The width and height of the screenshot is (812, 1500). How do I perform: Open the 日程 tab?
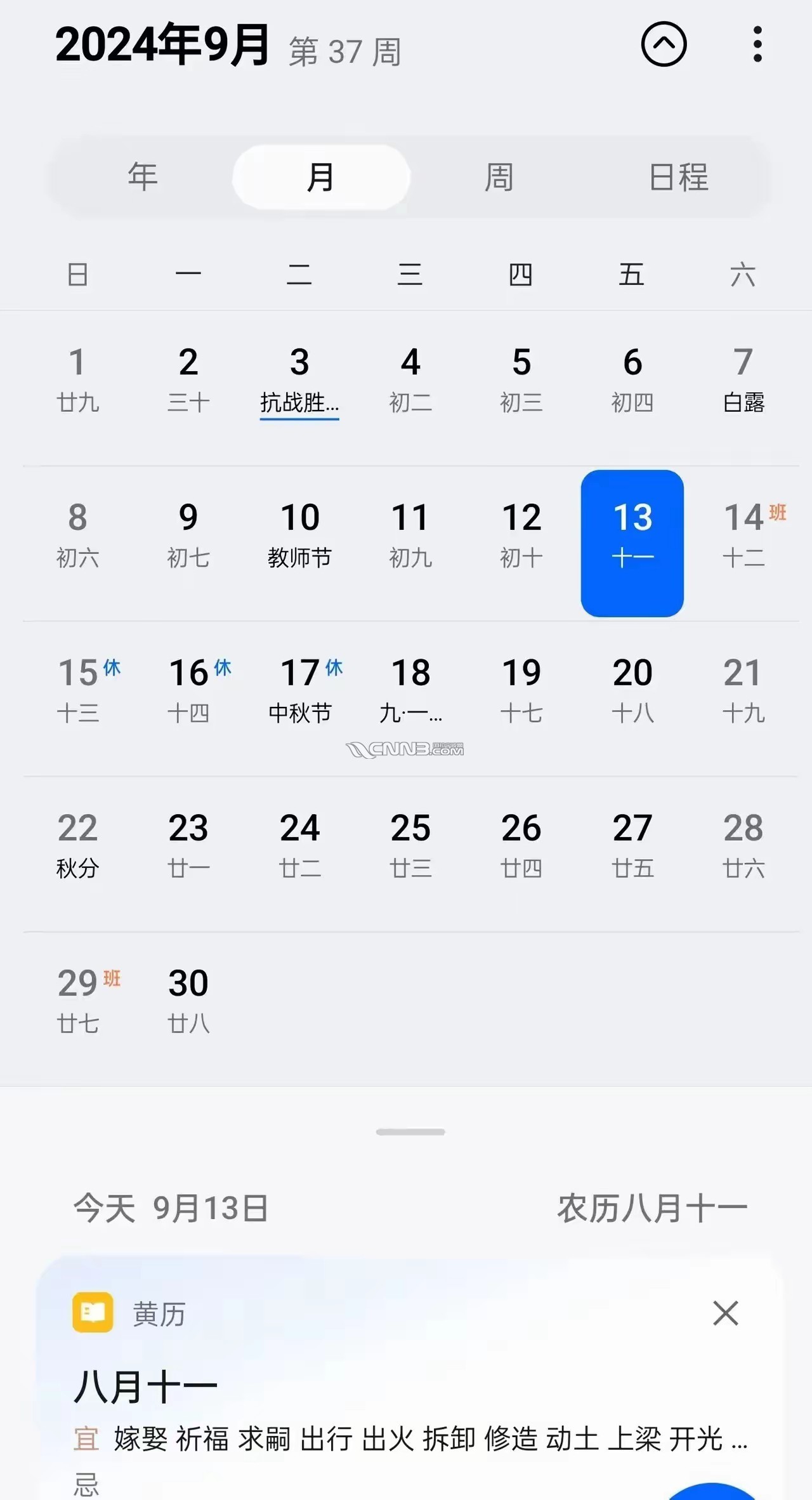[x=678, y=177]
